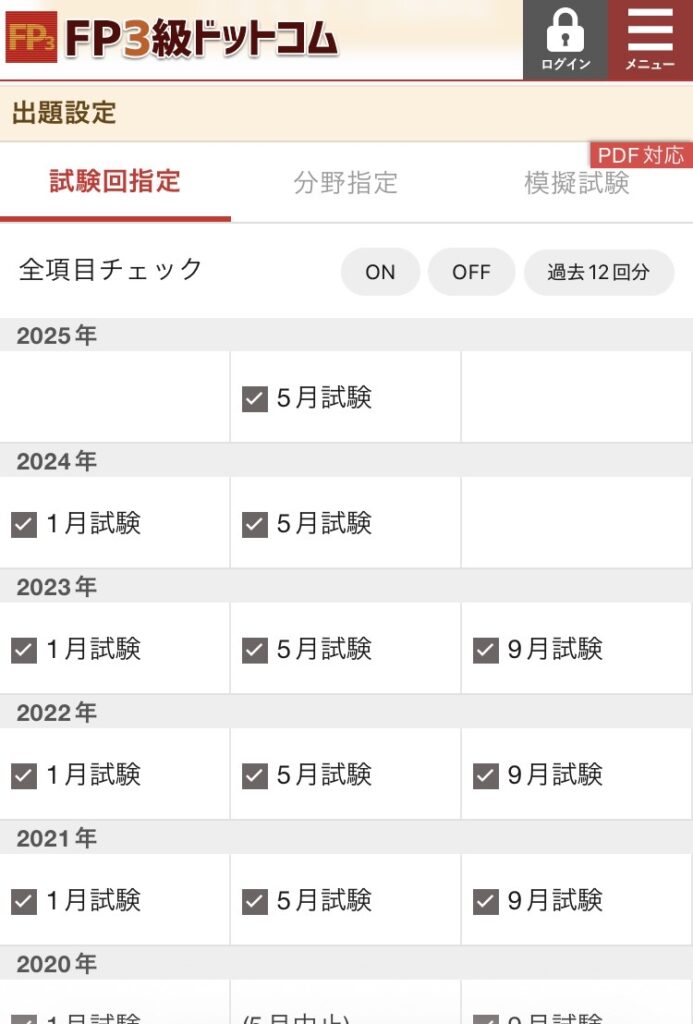Tap ON to check all items
693x1024 pixels.
[x=380, y=272]
